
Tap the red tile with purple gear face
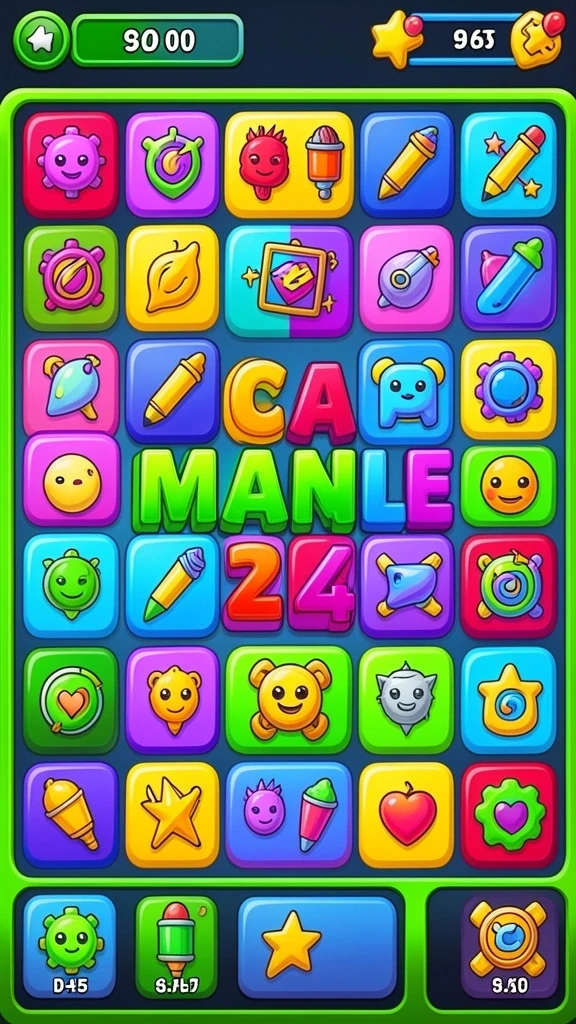tap(71, 164)
